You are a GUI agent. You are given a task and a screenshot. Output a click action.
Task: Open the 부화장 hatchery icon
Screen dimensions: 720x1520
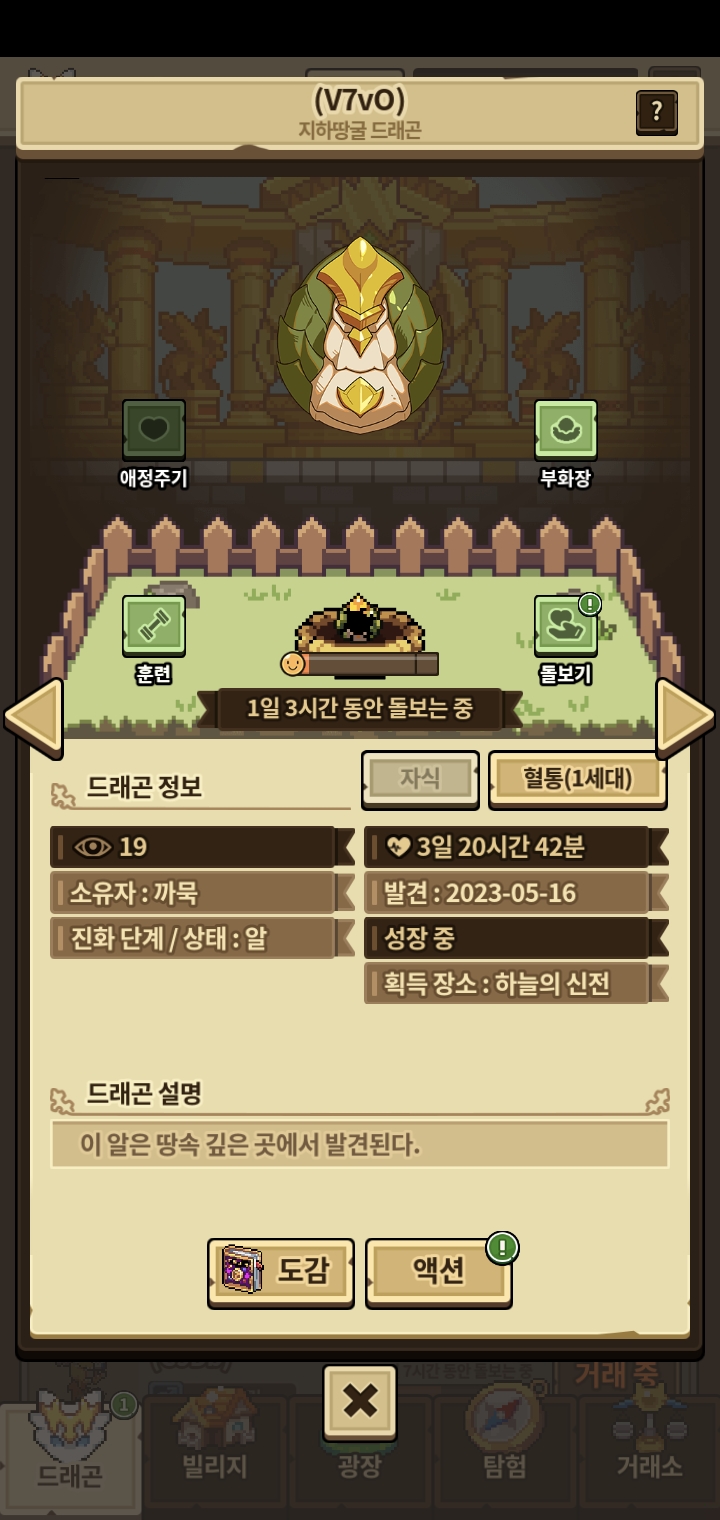(x=566, y=431)
